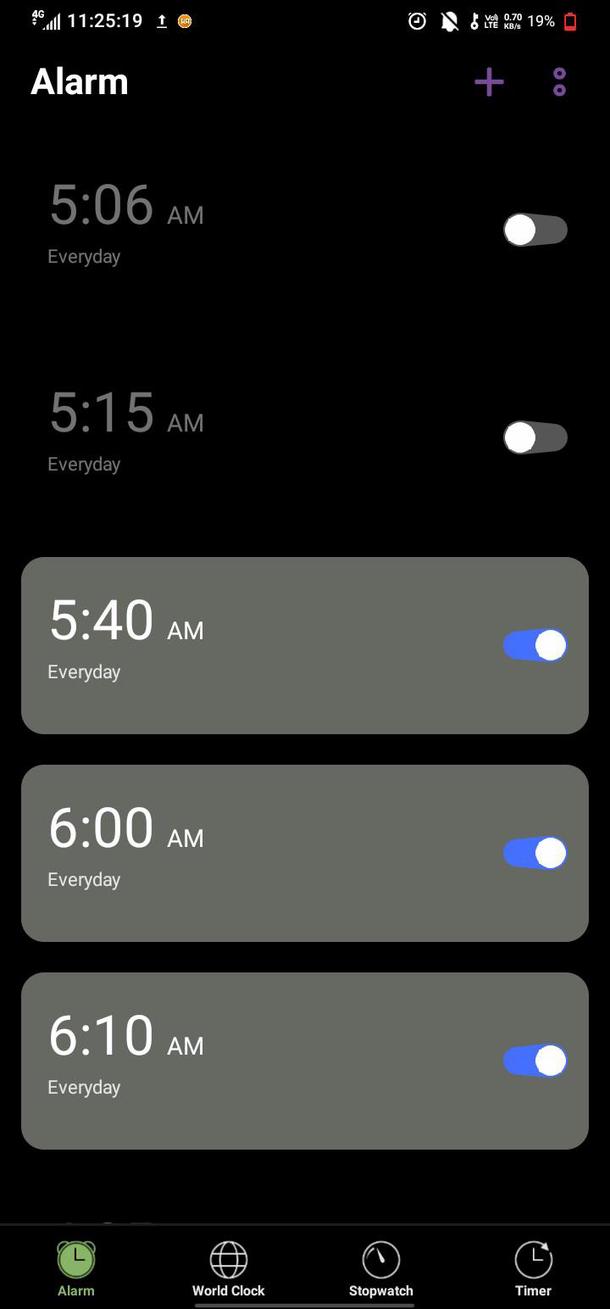The height and width of the screenshot is (1309, 610).
Task: Go to the Stopwatch tab
Action: click(381, 1268)
